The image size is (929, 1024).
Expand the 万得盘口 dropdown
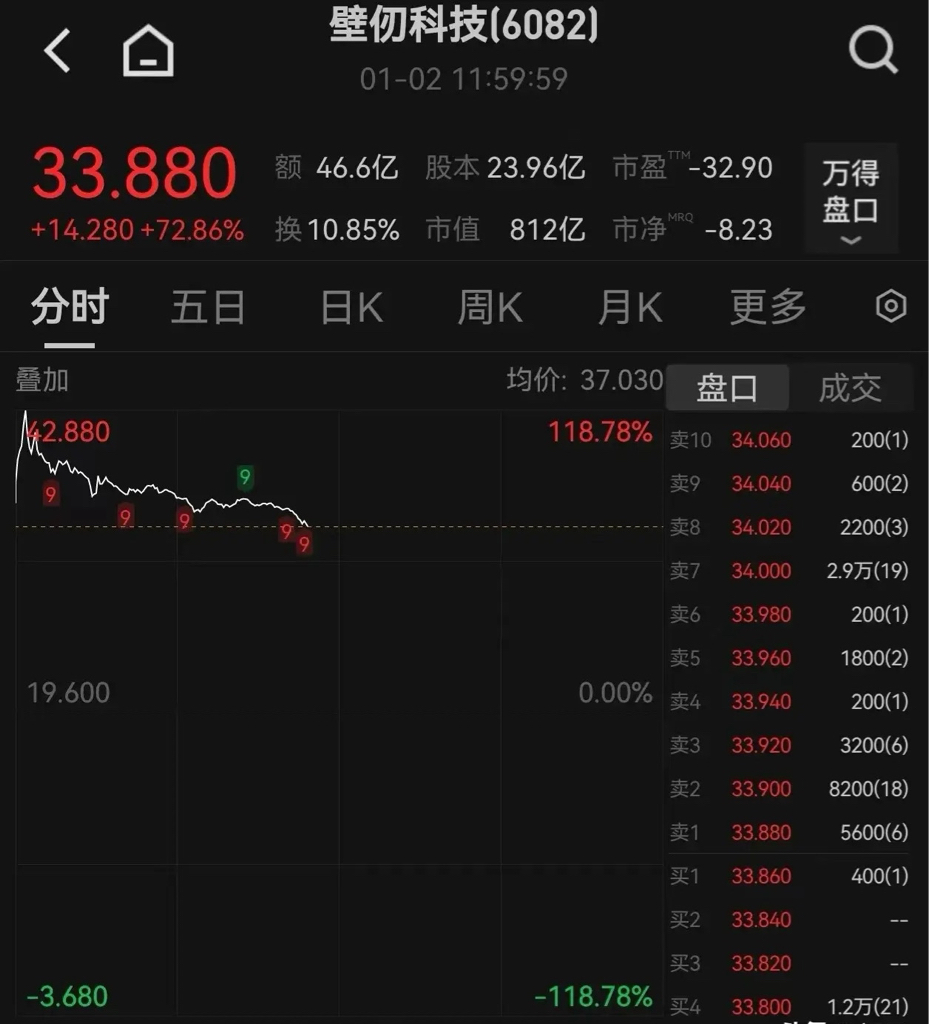851,198
